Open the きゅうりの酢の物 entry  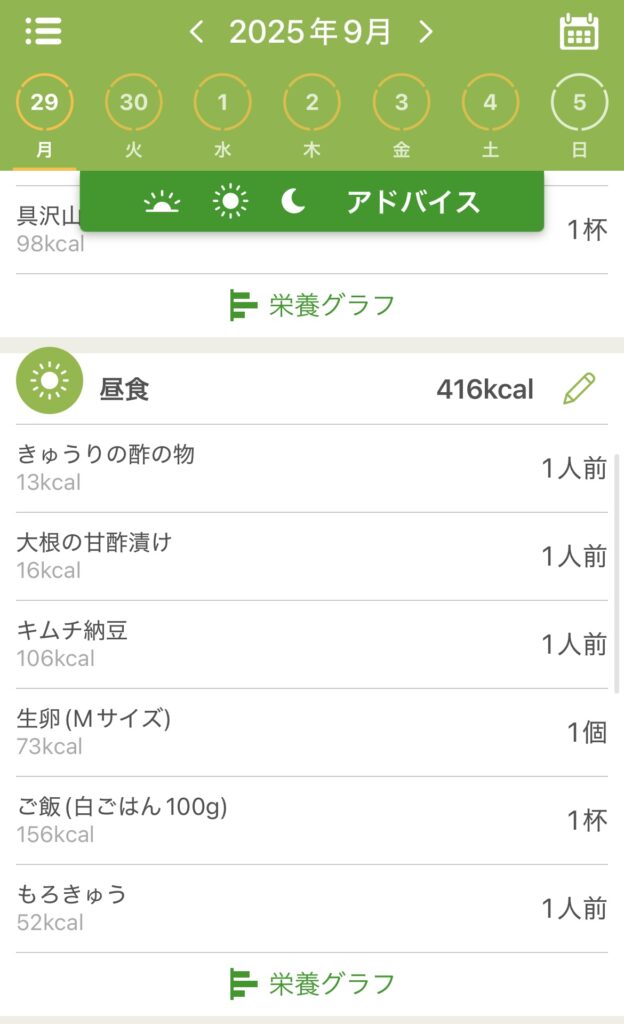312,468
